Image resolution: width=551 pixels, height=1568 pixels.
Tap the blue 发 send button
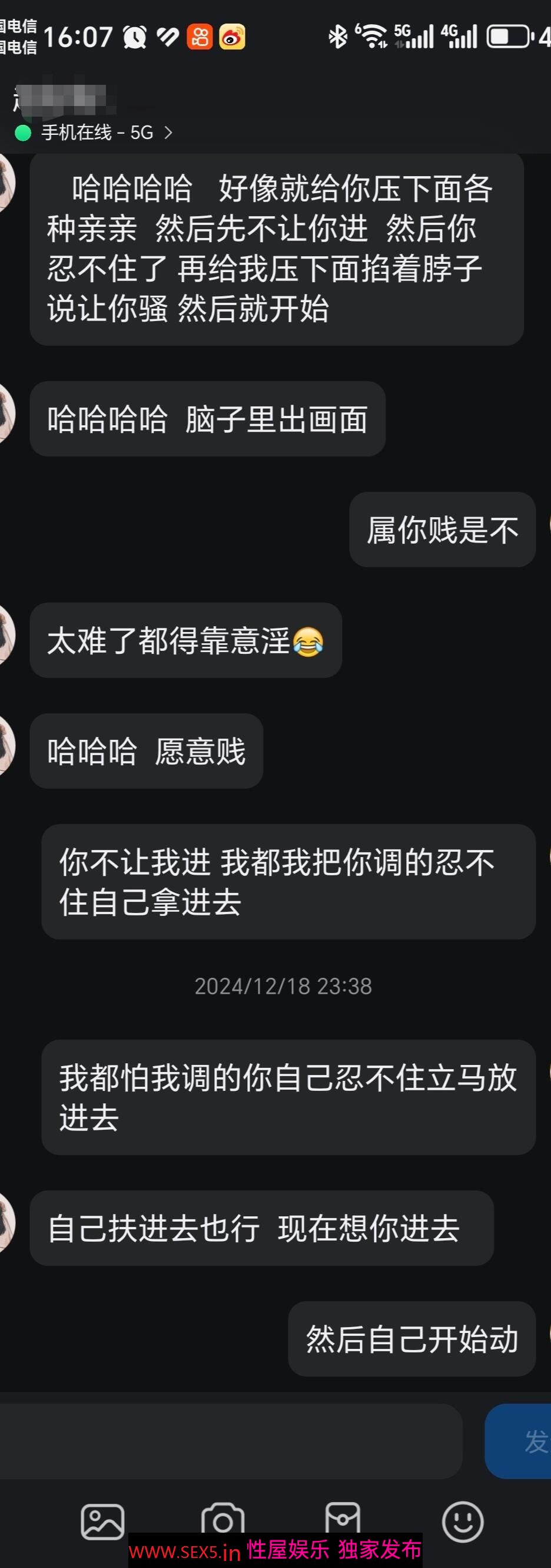[520, 1441]
